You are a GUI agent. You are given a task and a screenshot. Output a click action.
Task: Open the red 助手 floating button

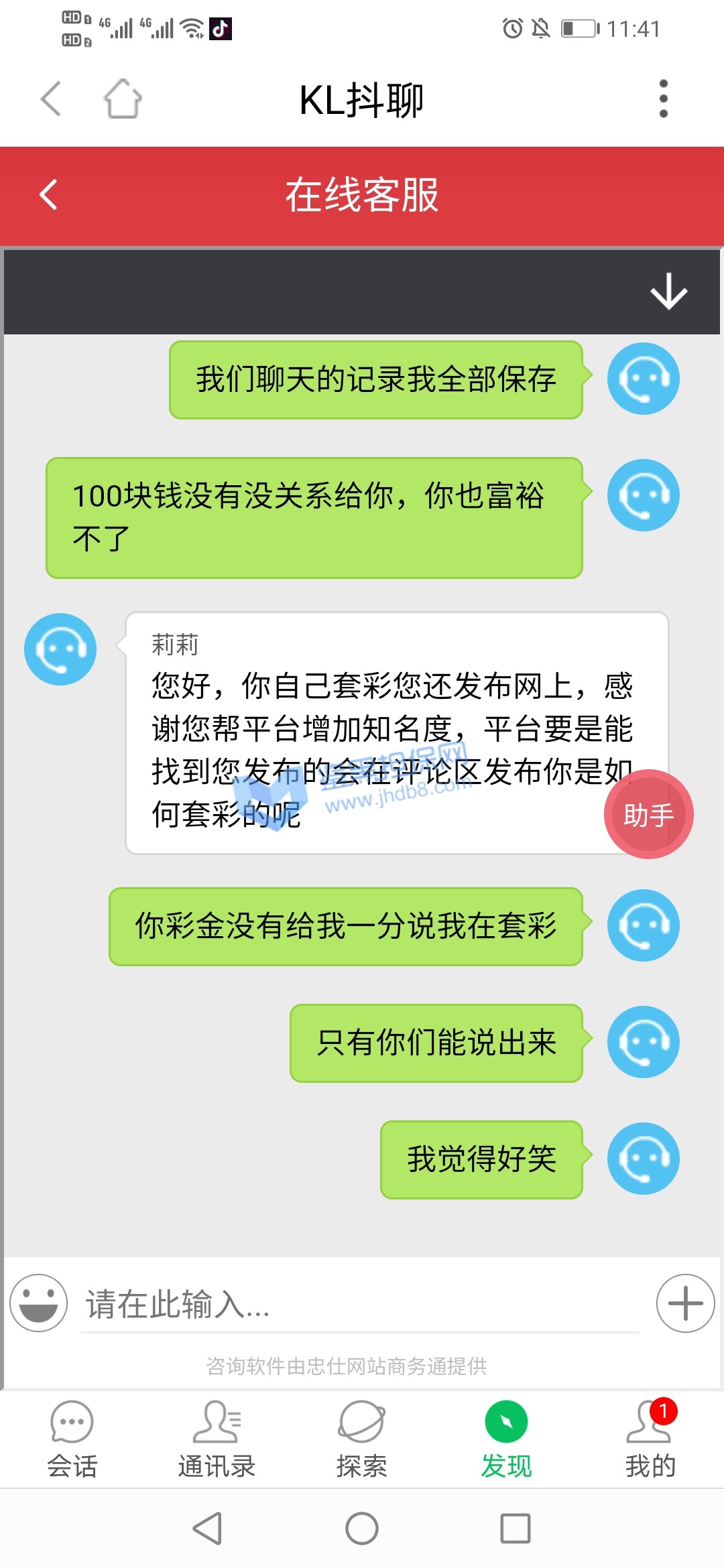coord(648,815)
